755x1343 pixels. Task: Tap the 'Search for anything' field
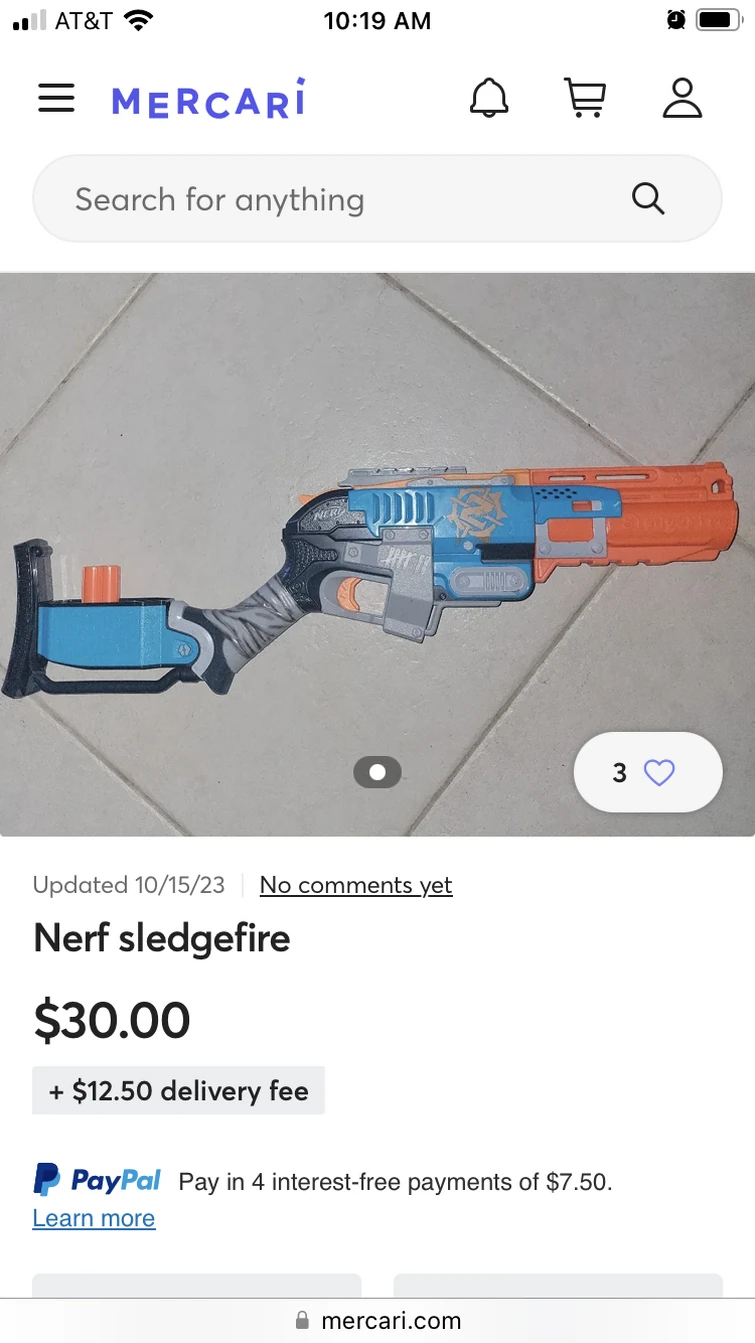330,199
